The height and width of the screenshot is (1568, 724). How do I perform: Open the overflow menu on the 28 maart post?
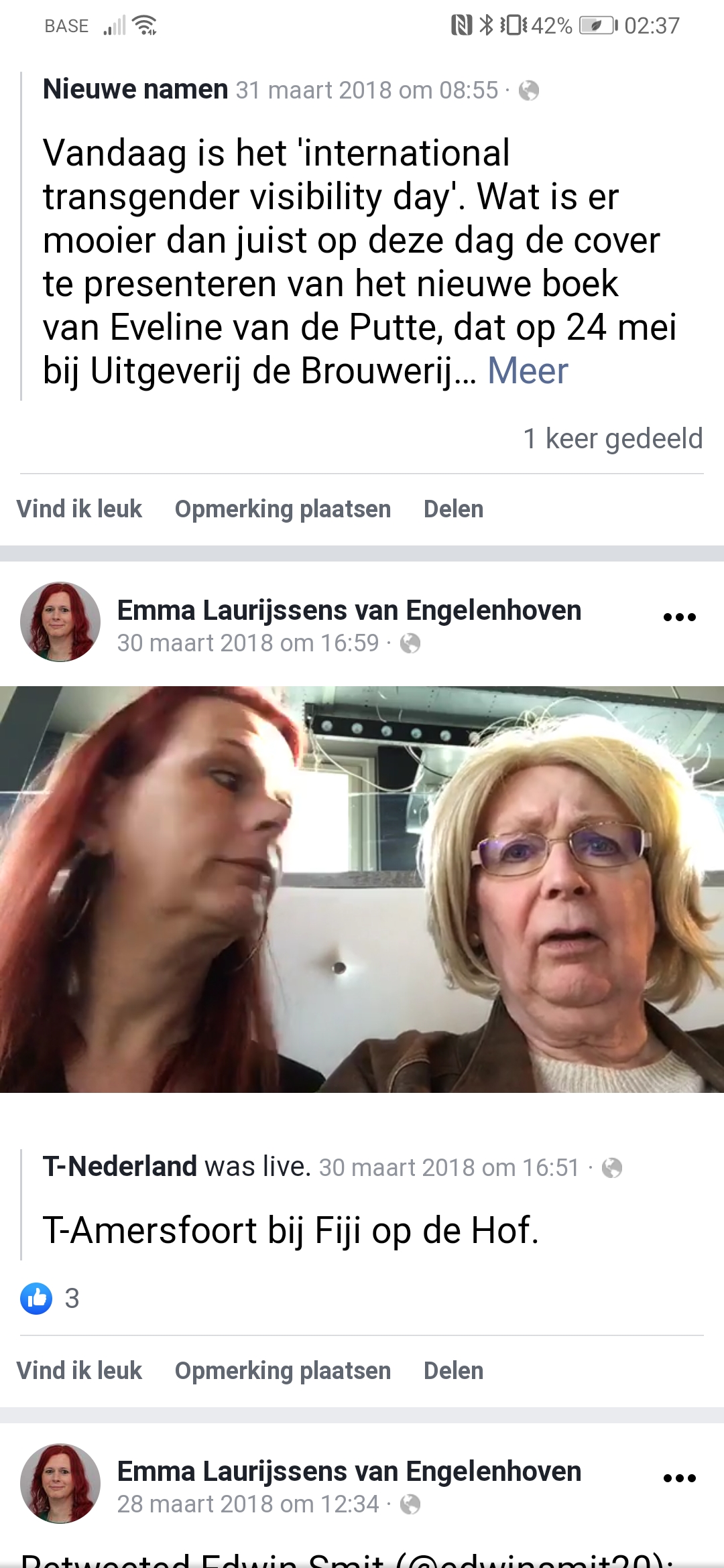click(679, 1478)
